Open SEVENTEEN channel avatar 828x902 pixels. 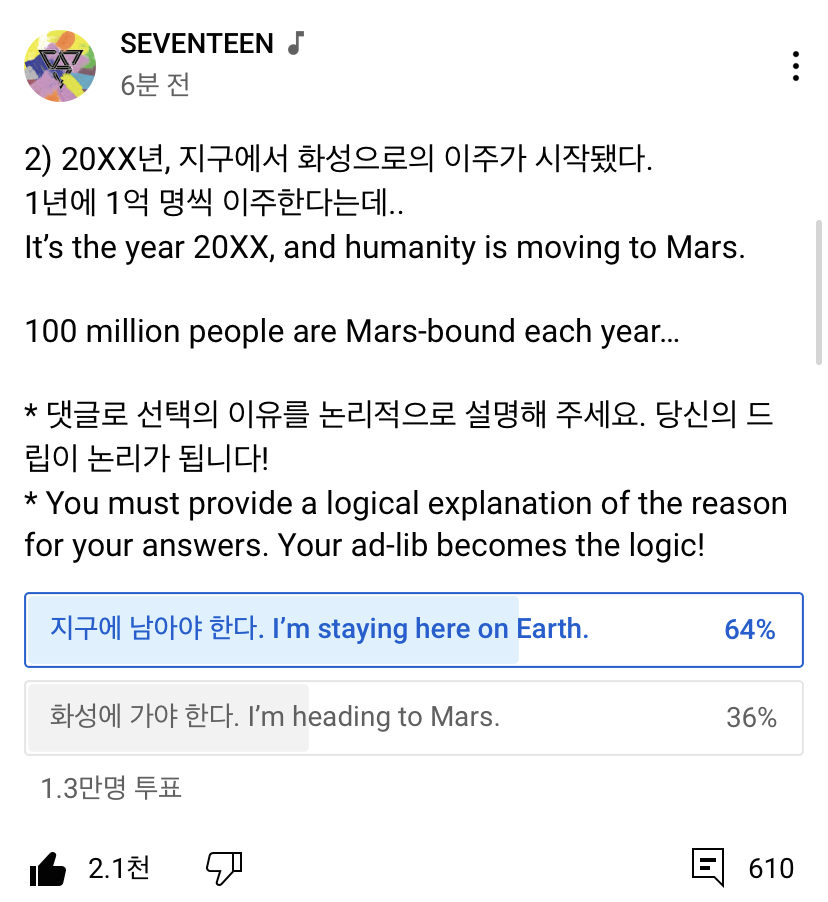[x=60, y=66]
